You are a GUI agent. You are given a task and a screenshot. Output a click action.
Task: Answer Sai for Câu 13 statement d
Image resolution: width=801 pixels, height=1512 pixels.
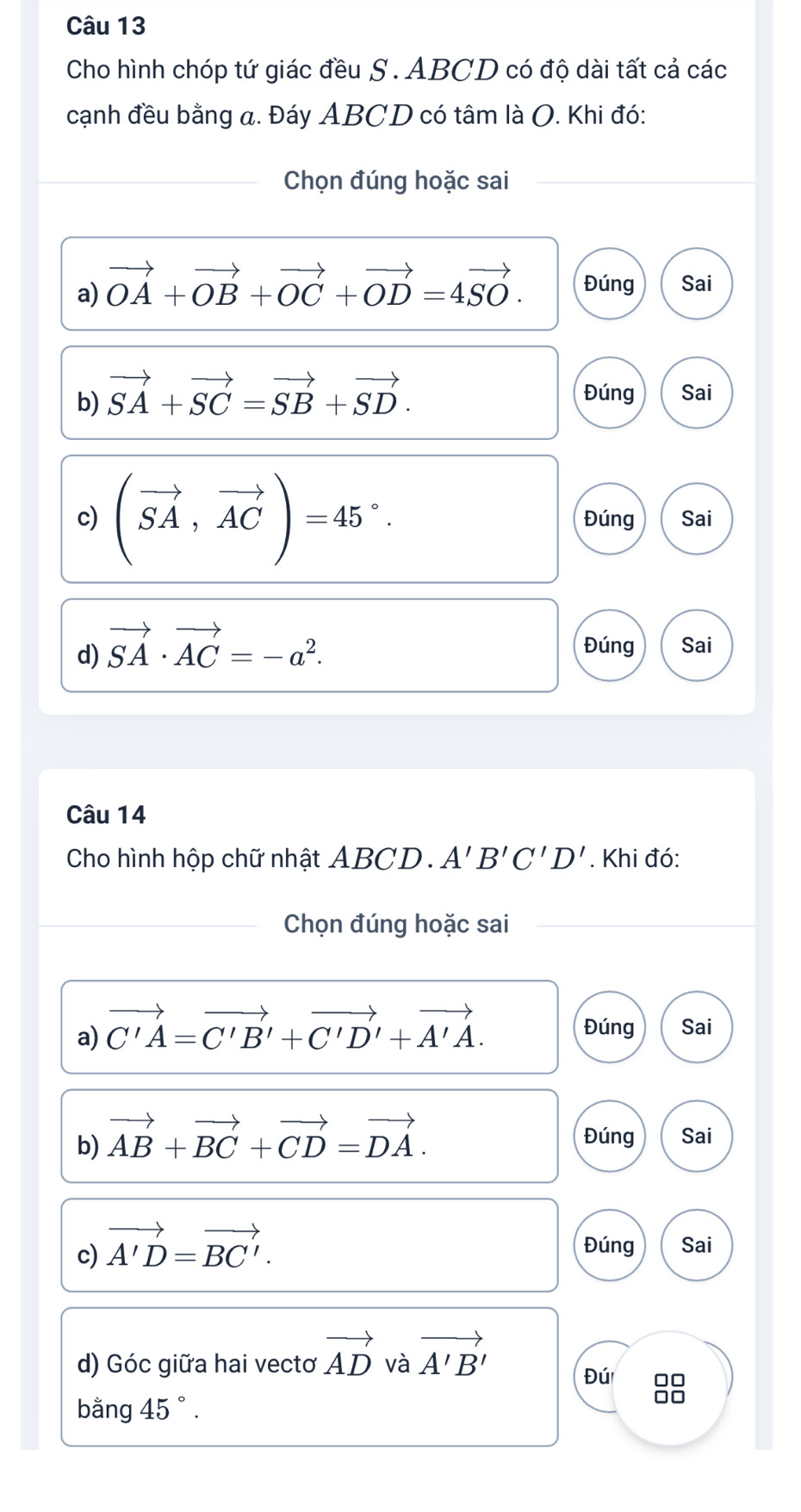point(697,645)
